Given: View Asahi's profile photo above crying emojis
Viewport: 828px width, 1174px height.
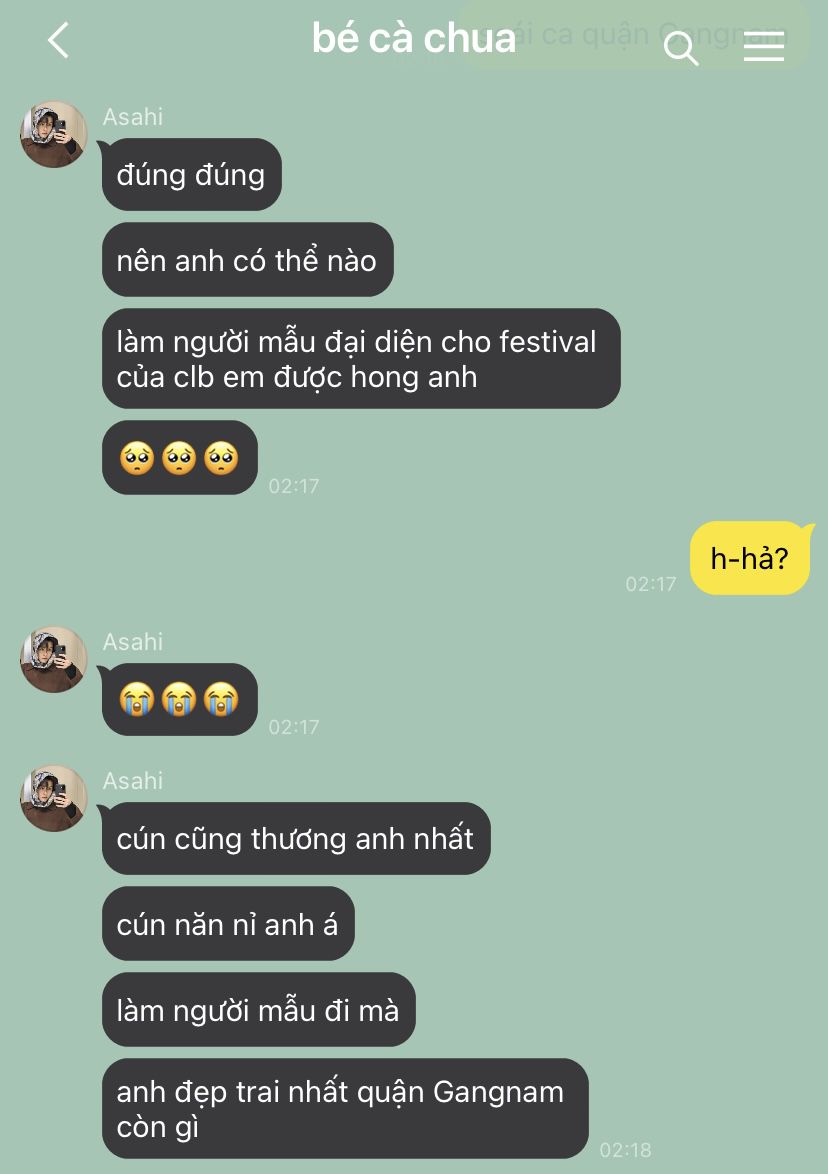Looking at the screenshot, I should coord(54,659).
